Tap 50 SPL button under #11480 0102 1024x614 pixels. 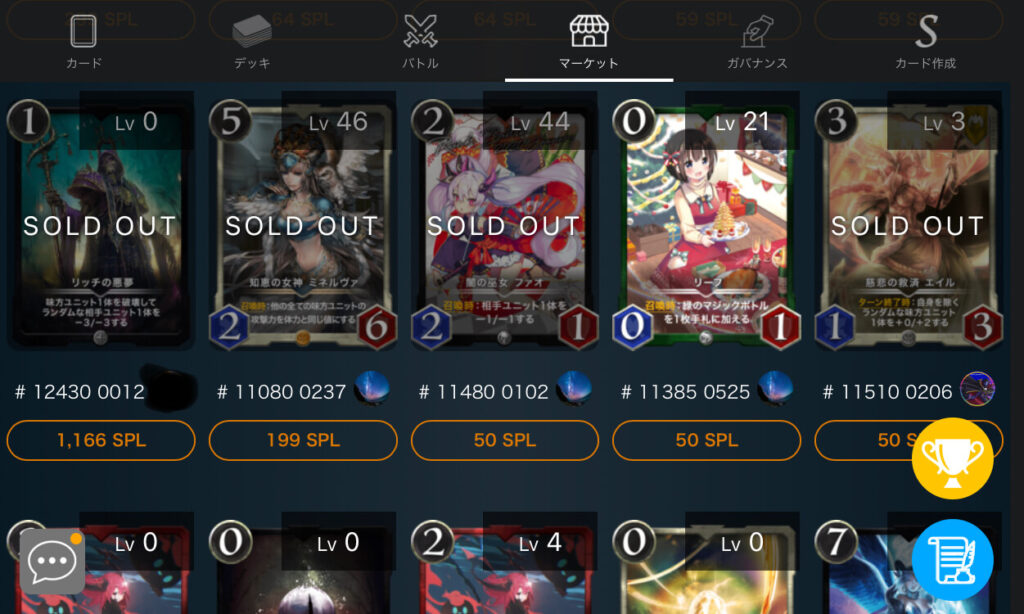505,440
